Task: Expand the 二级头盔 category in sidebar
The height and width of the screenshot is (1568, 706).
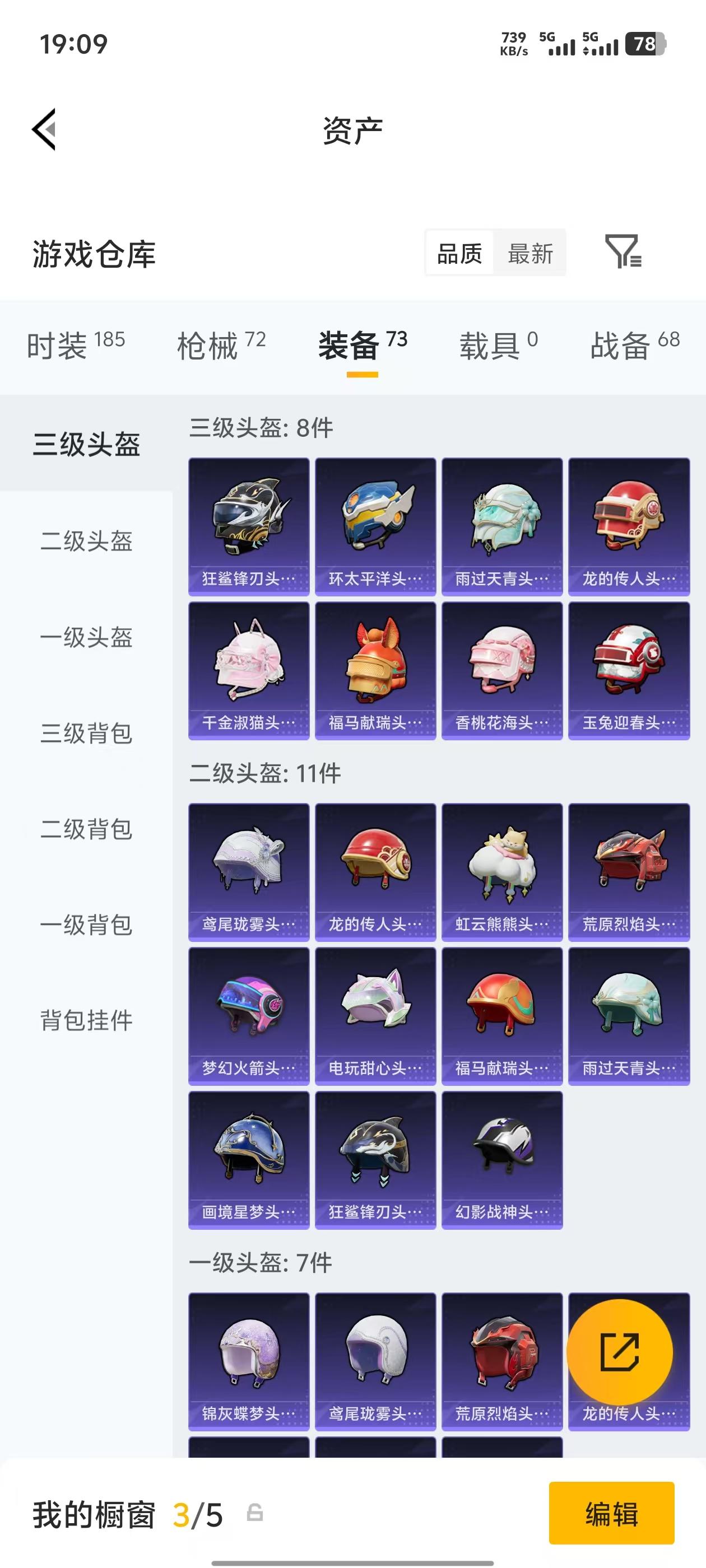Action: pyautogui.click(x=87, y=542)
